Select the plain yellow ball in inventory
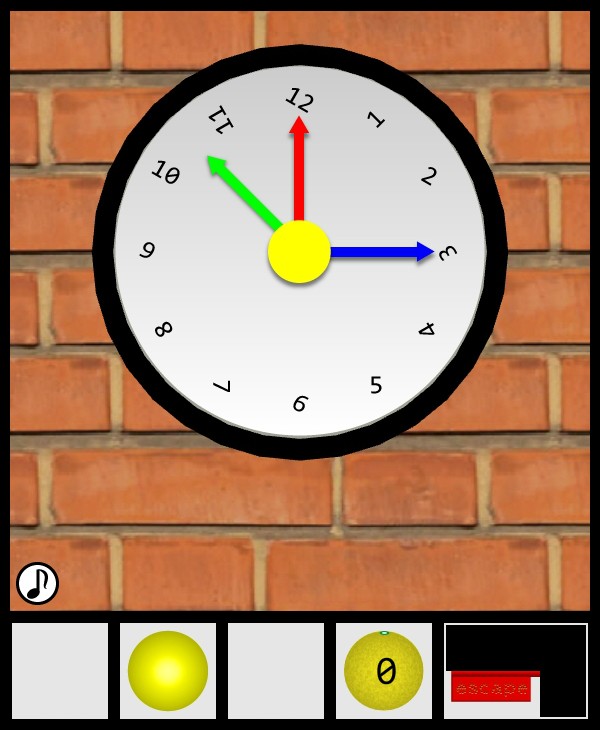The height and width of the screenshot is (730, 600). click(168, 671)
